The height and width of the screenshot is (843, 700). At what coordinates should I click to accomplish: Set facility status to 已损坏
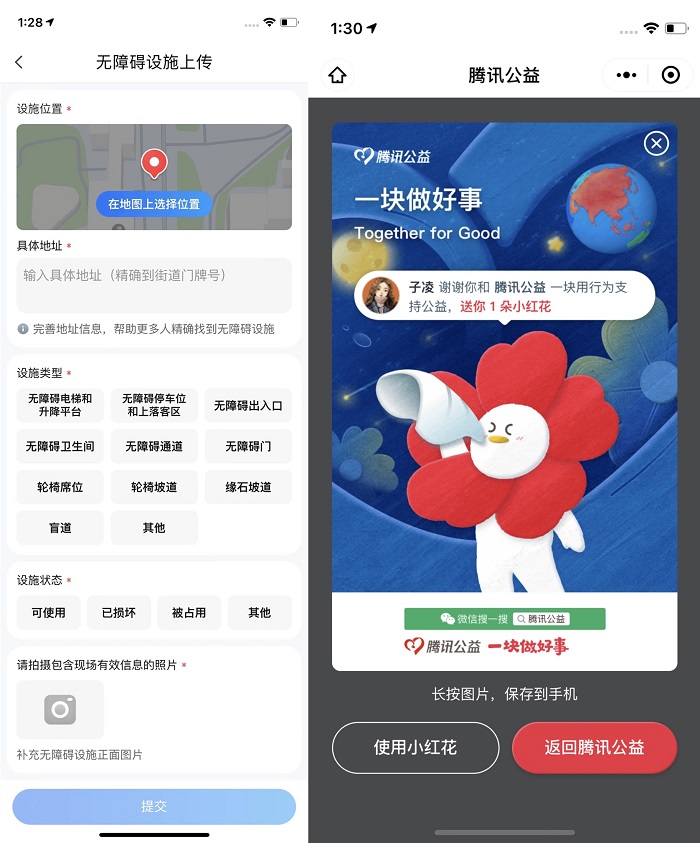tap(119, 612)
